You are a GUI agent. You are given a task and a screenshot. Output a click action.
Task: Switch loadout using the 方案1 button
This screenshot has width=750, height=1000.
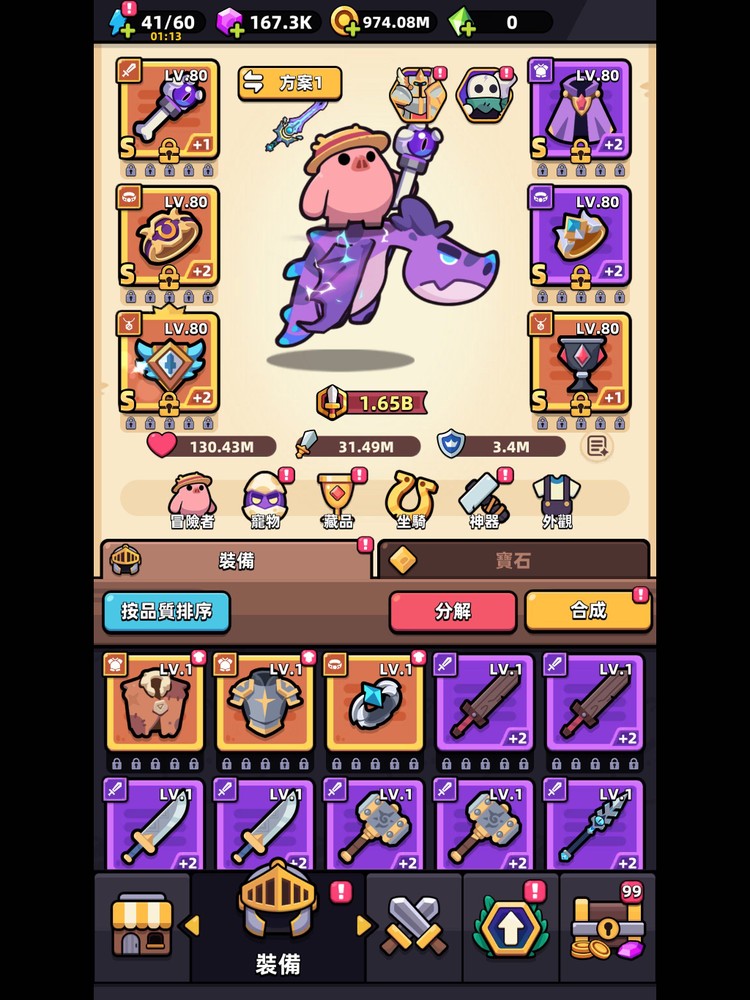coord(289,83)
